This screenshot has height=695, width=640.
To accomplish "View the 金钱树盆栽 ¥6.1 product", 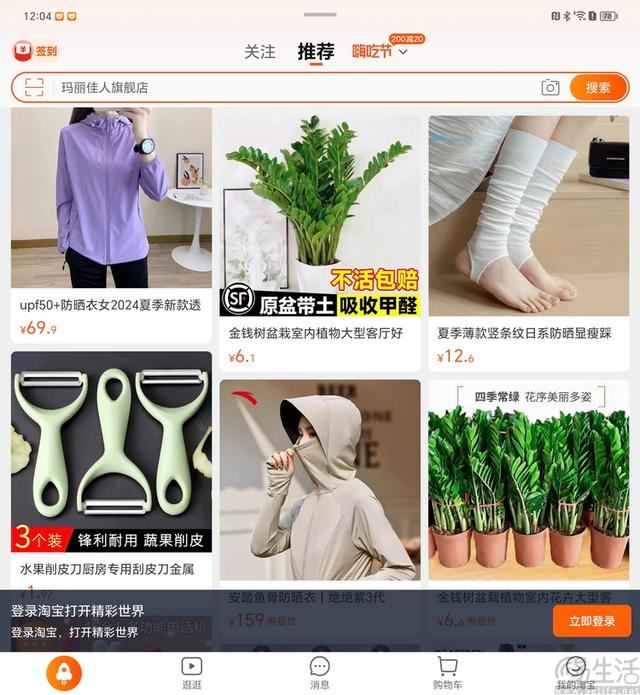I will pyautogui.click(x=320, y=235).
